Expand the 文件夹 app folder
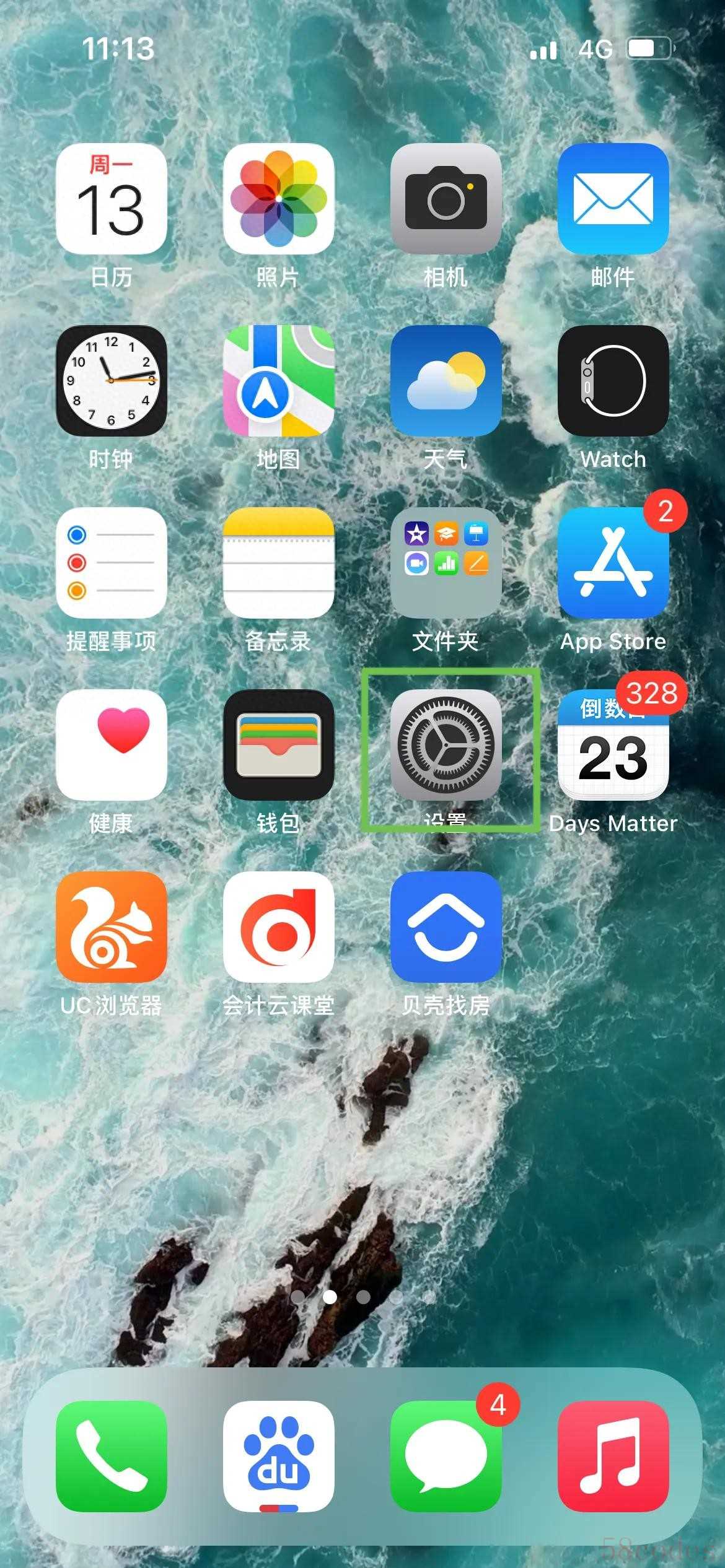Image resolution: width=725 pixels, height=1568 pixels. click(x=446, y=562)
